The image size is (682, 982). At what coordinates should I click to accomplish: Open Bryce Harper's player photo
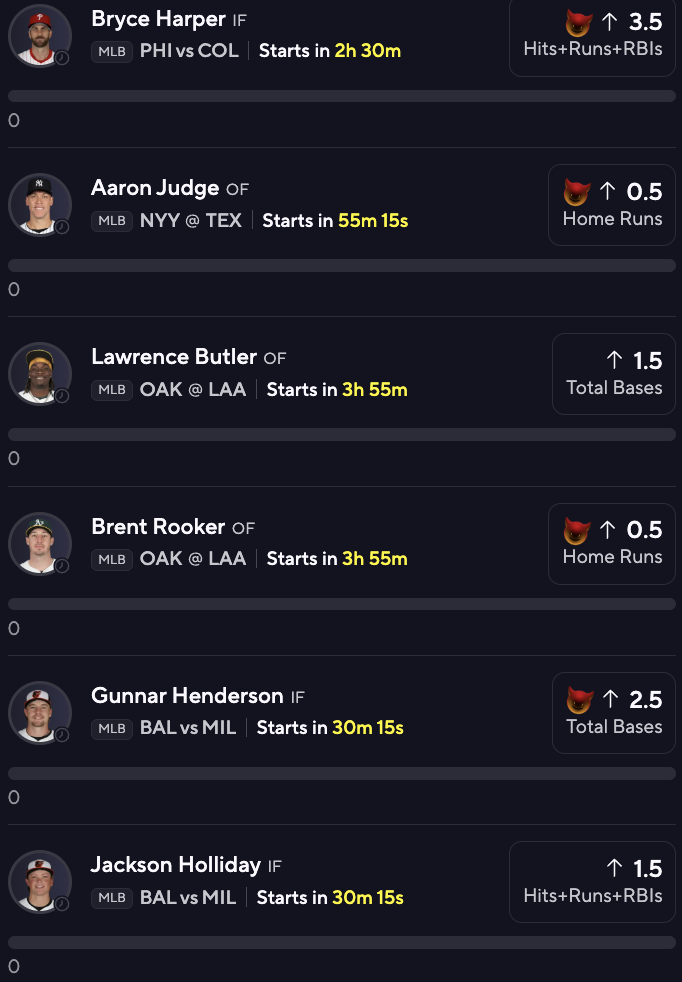coord(40,36)
